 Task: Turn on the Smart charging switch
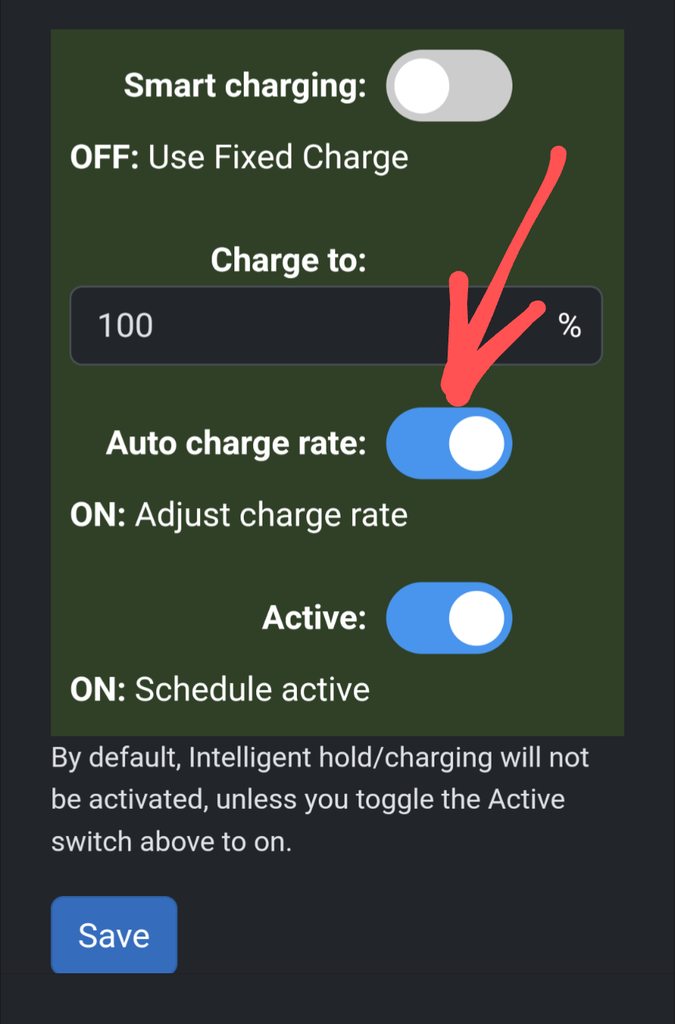448,86
